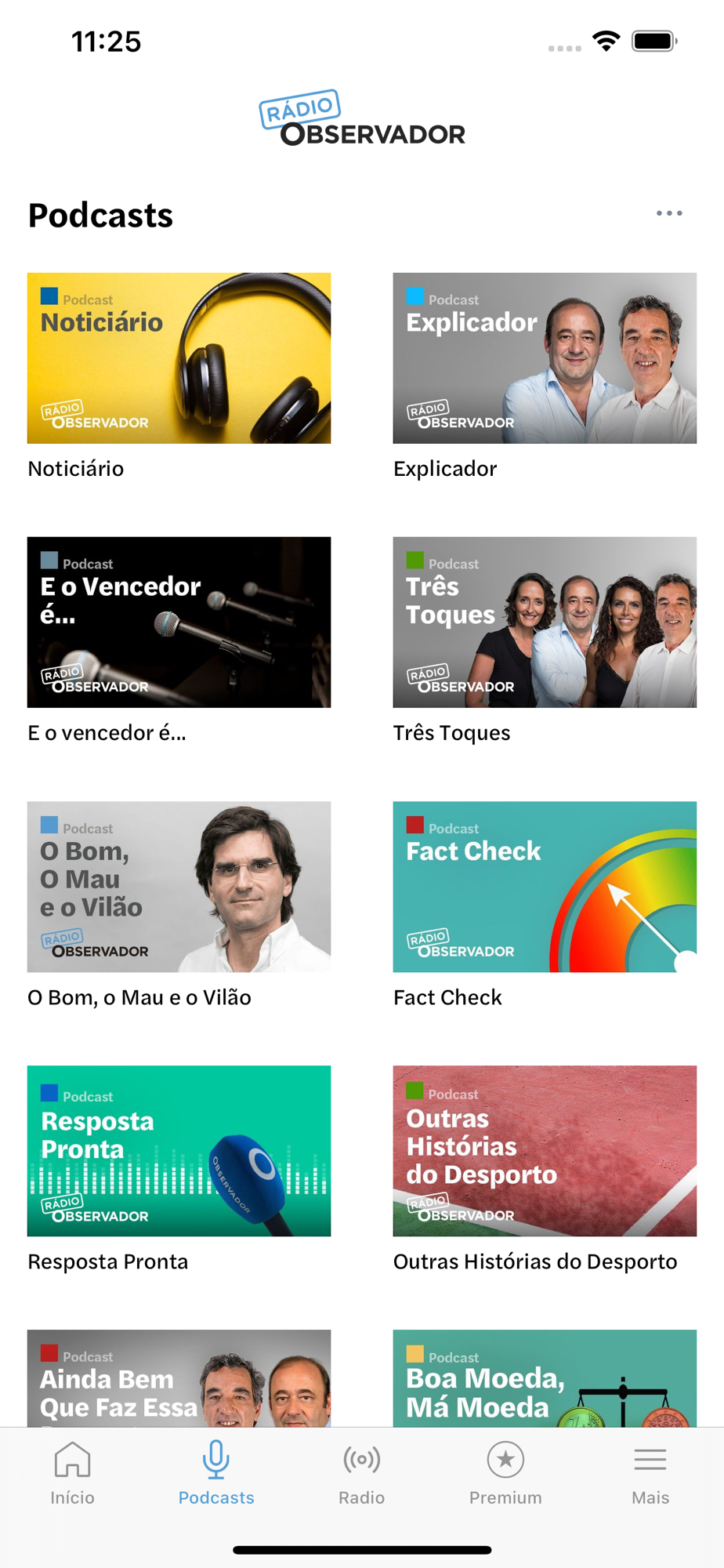Open the Fact Check podcast
The image size is (724, 1568).
pos(545,887)
